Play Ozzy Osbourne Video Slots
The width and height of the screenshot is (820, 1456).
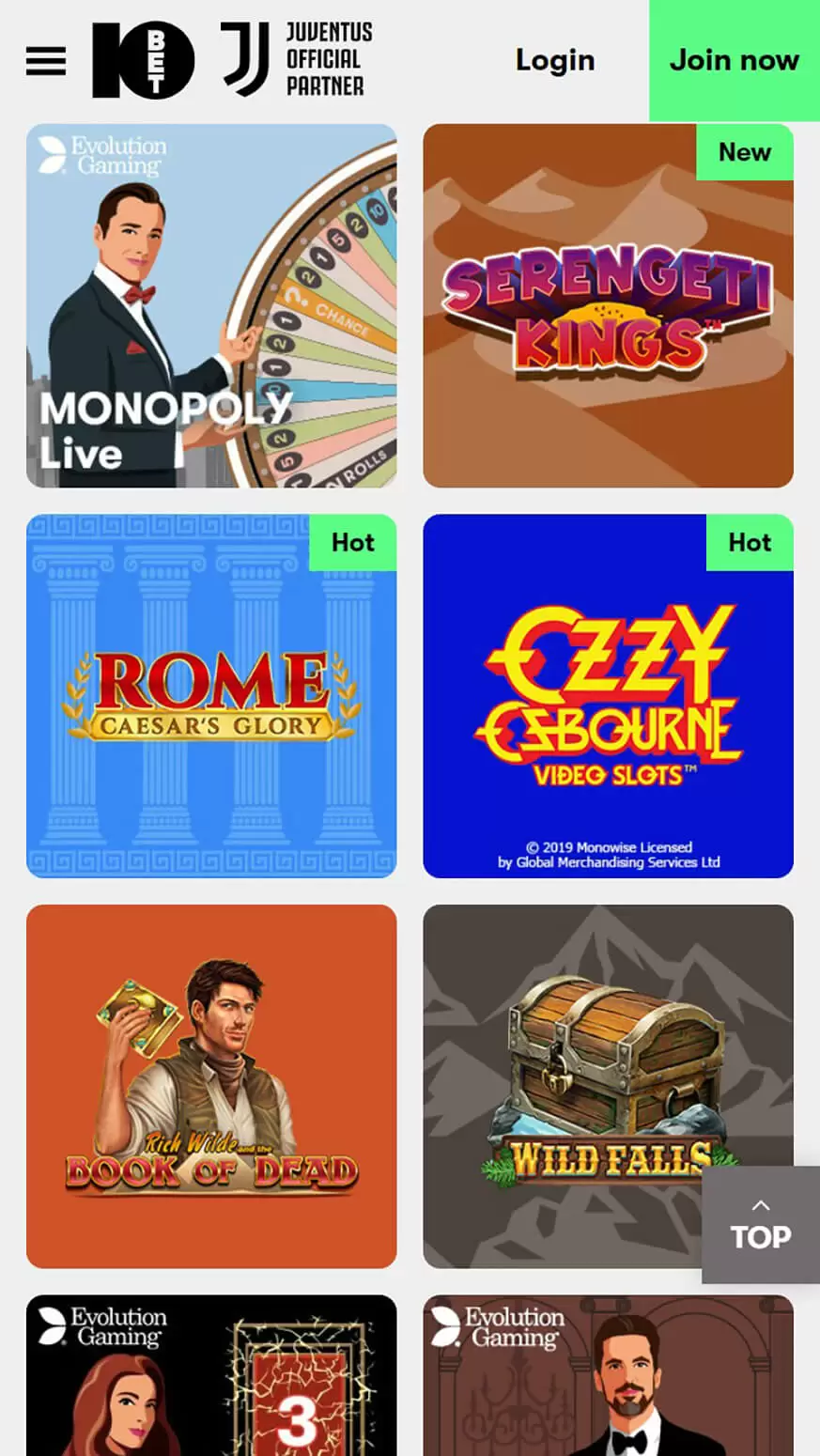pos(608,696)
